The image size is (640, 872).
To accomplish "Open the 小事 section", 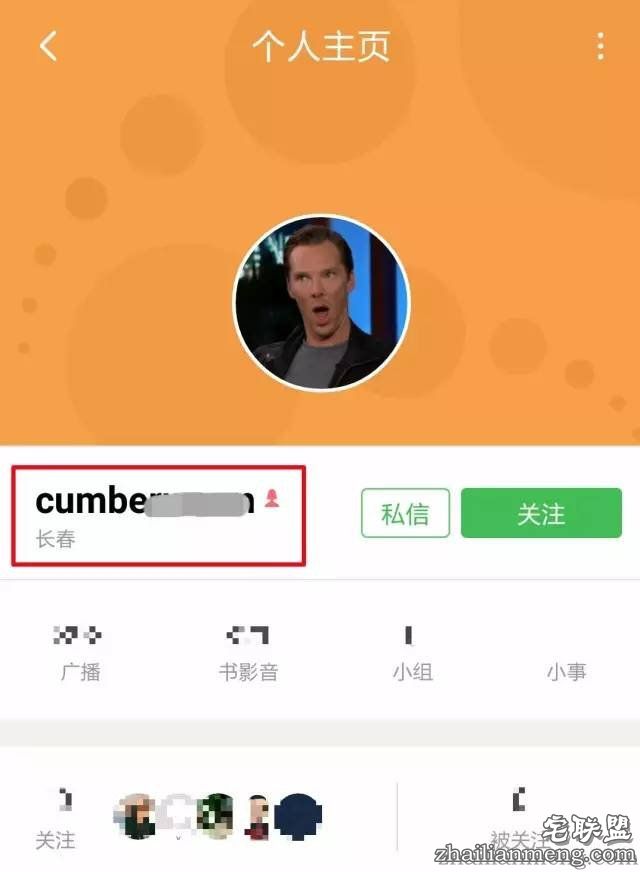I will [566, 654].
